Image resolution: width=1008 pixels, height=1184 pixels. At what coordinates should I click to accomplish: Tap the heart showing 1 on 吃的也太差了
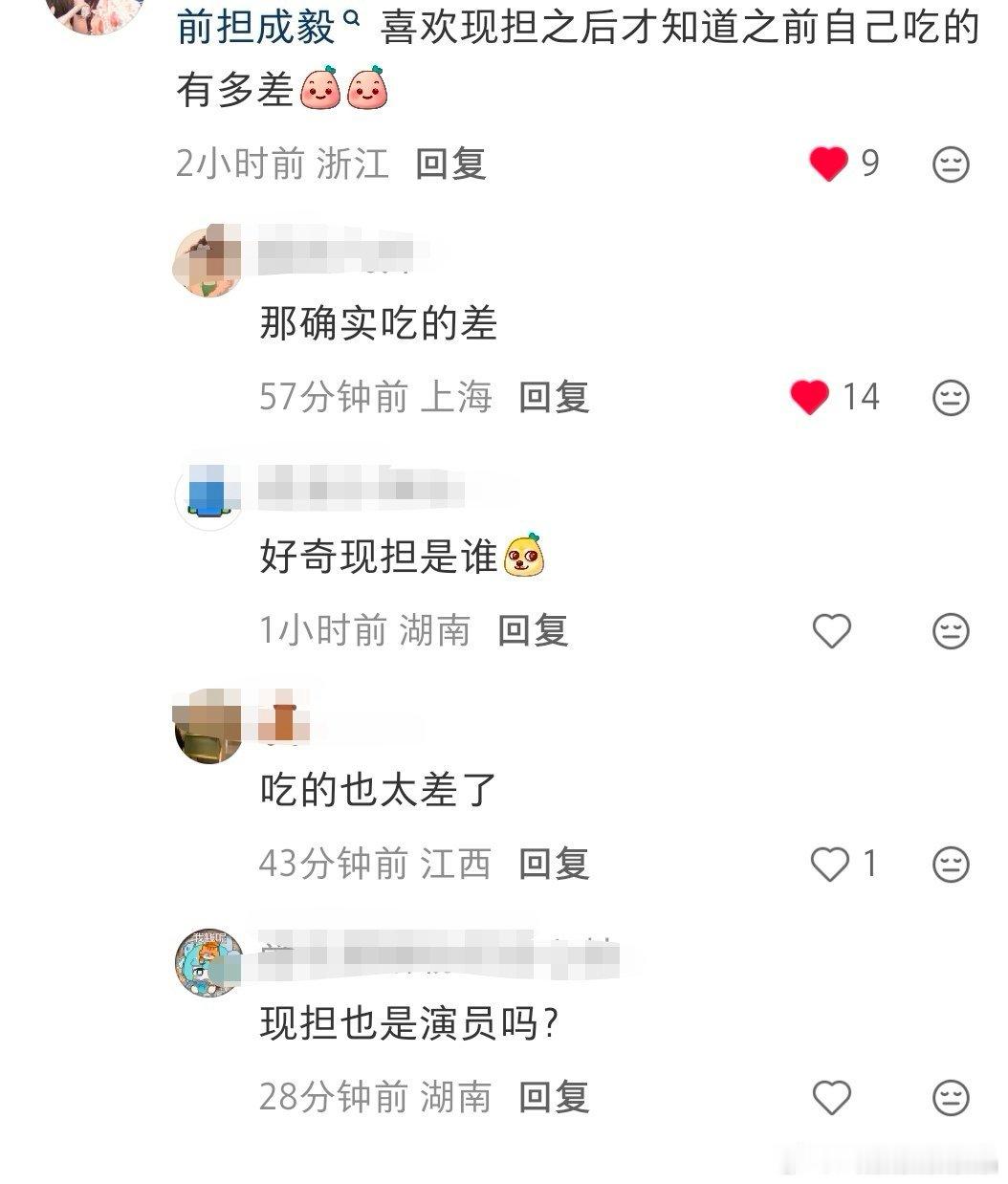tap(830, 866)
